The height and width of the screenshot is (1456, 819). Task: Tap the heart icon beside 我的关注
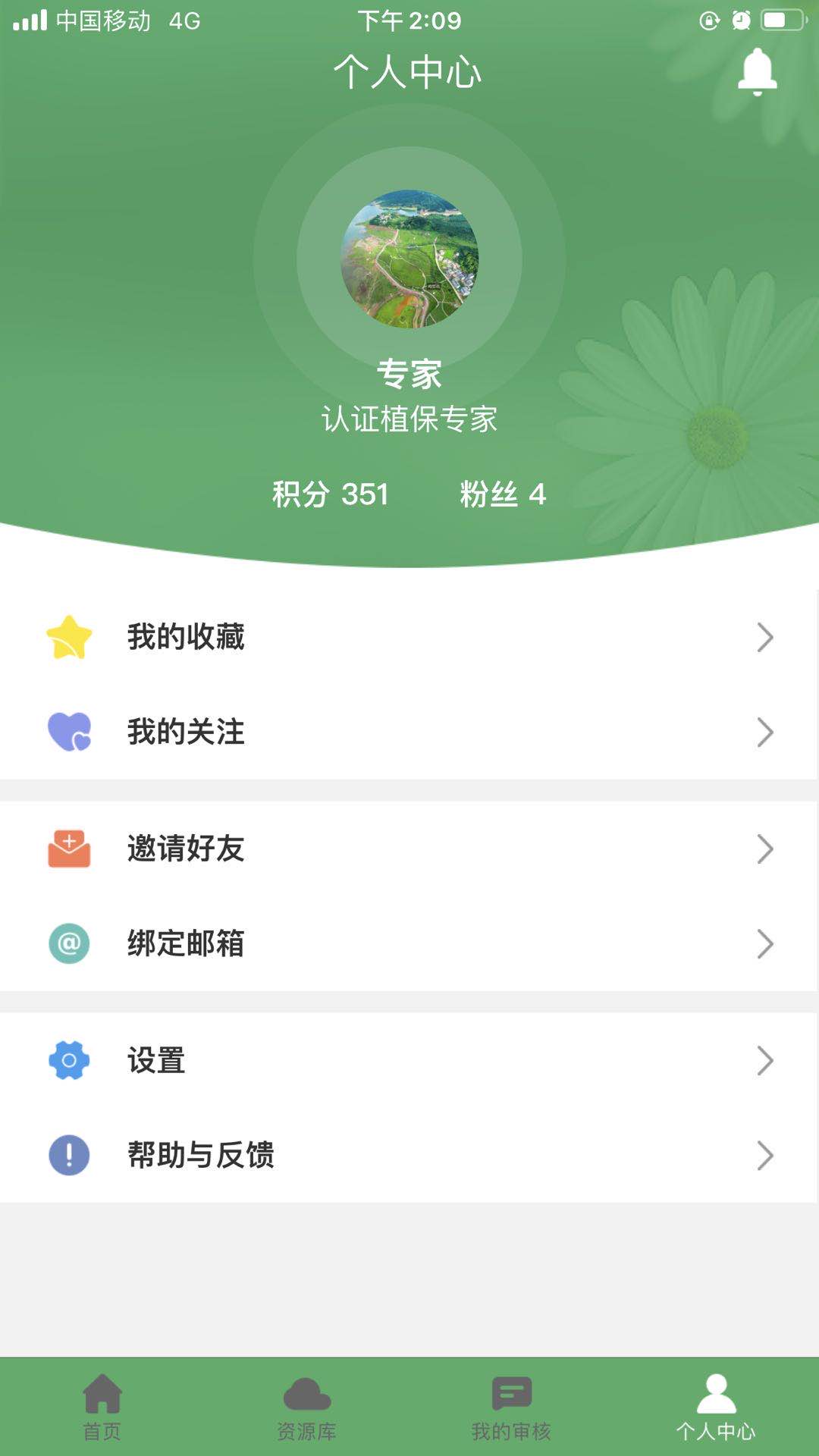click(69, 732)
